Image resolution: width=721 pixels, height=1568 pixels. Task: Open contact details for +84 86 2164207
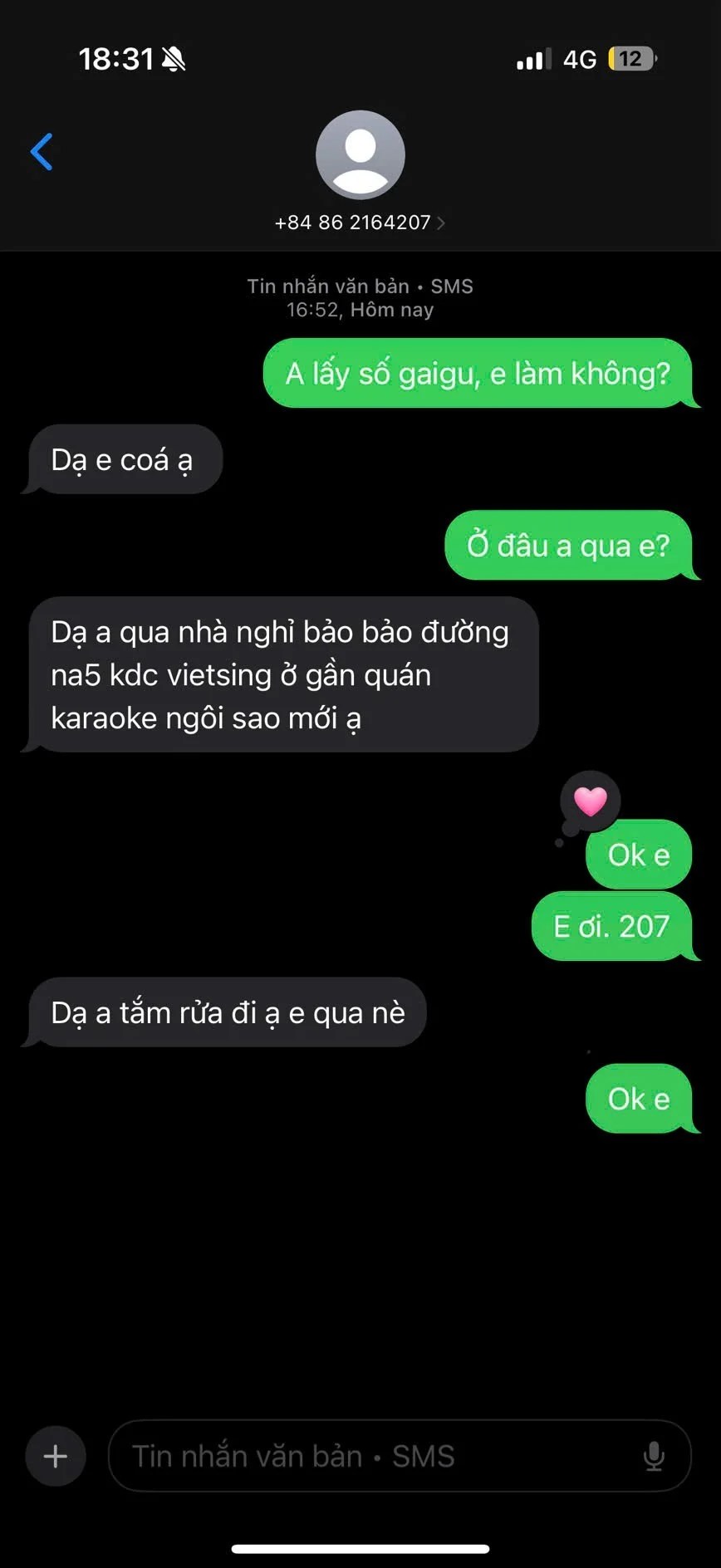pos(360,223)
